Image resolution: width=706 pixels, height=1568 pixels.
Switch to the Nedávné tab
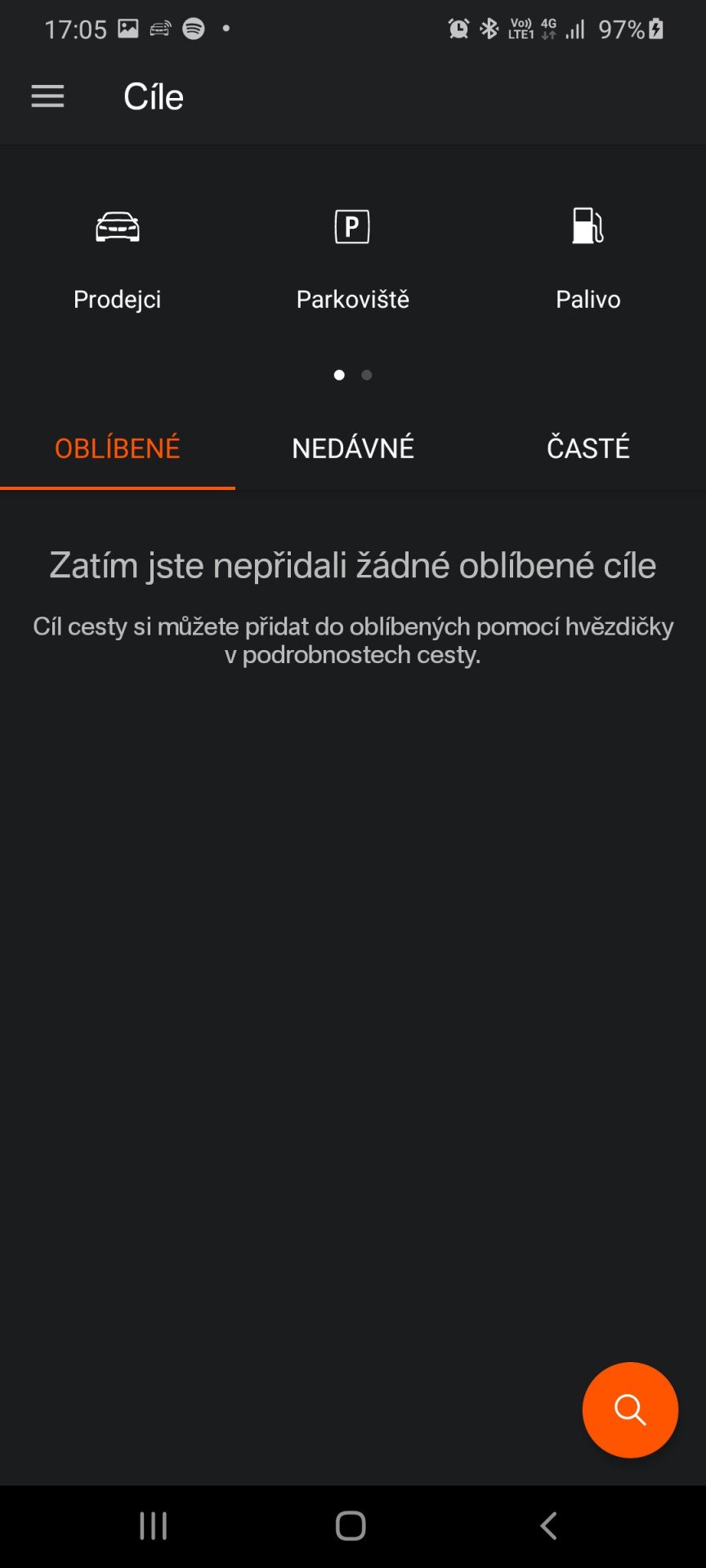[x=353, y=448]
